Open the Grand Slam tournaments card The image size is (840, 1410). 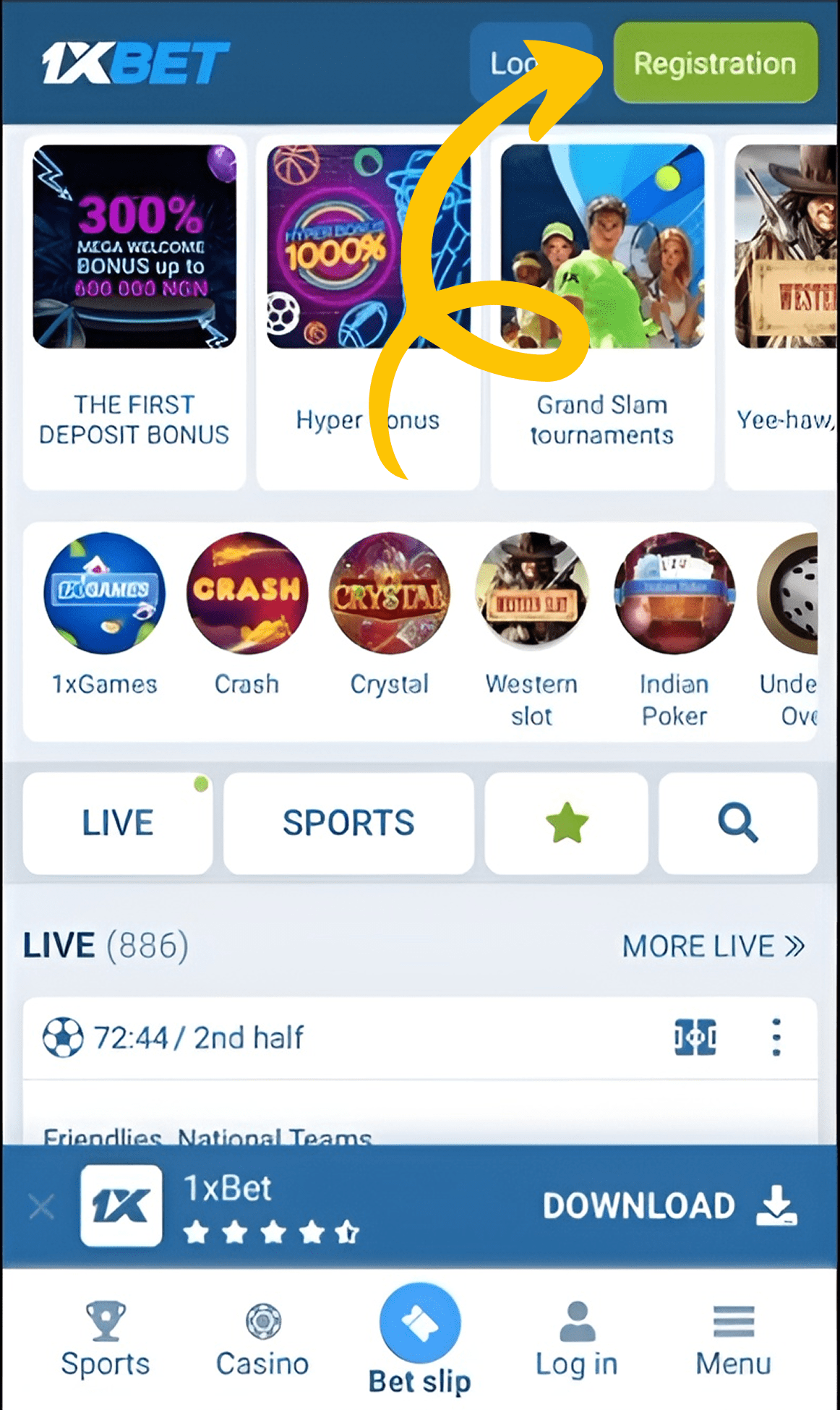click(x=601, y=312)
